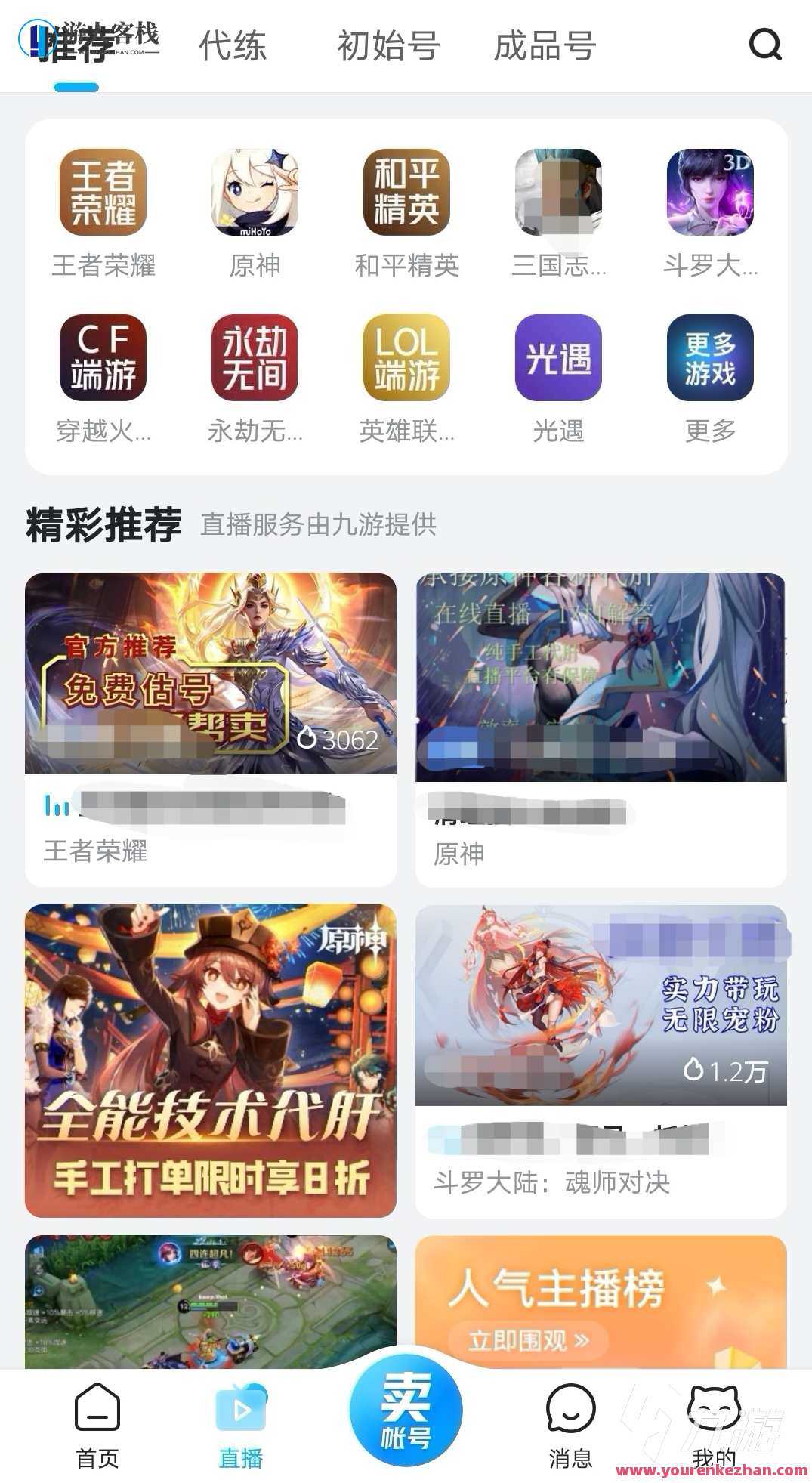This screenshot has height=1483, width=812.
Task: Select the CF端游 穿越火线 icon
Action: click(103, 359)
